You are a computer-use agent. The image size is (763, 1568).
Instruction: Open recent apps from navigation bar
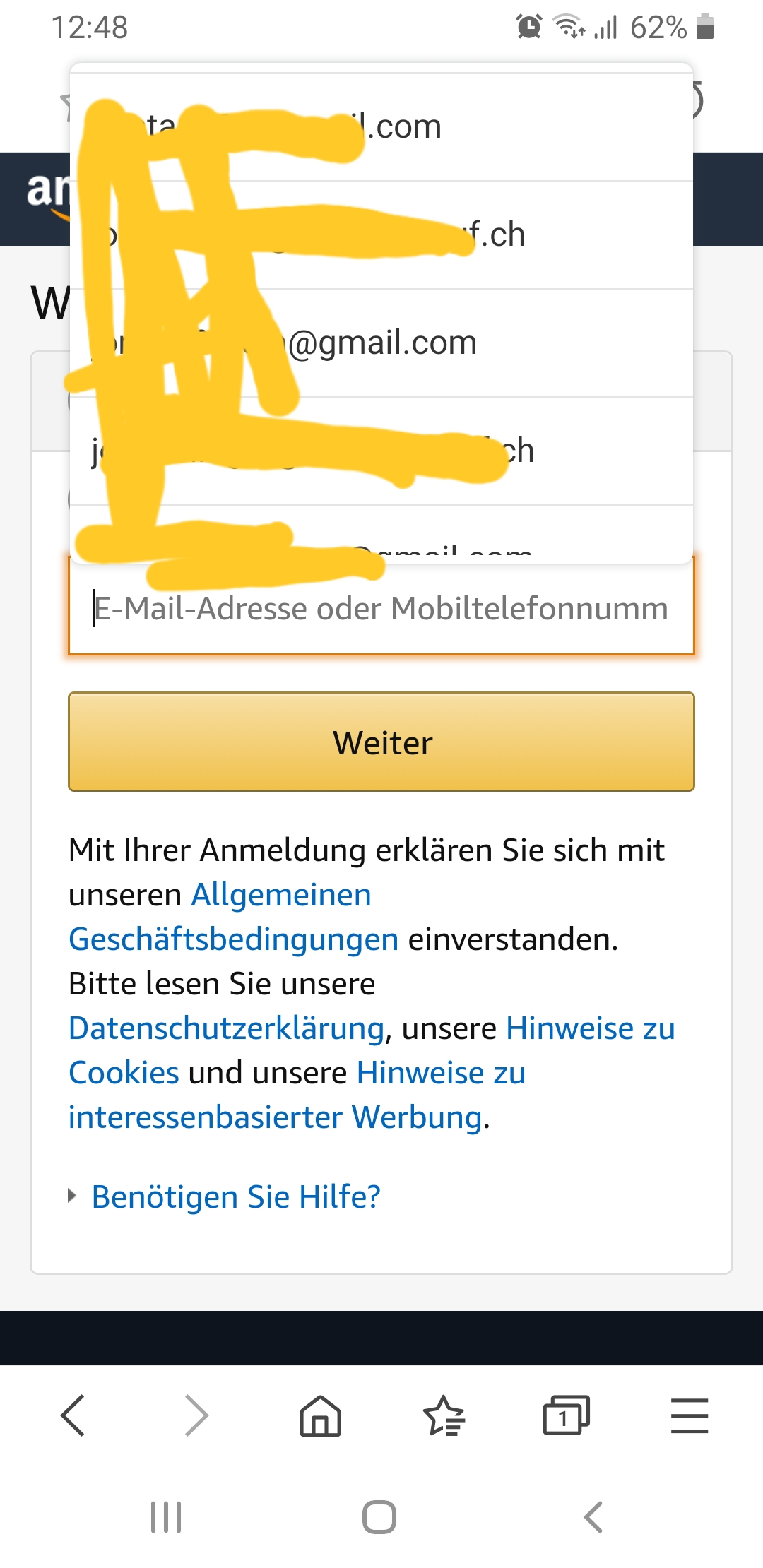click(167, 1517)
